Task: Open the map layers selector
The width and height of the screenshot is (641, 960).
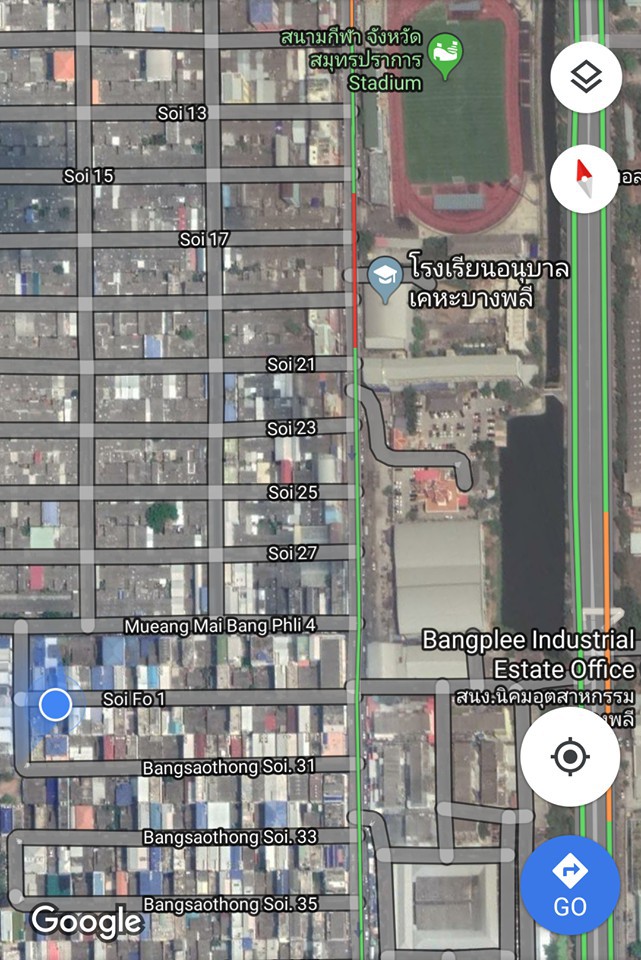Action: point(585,78)
